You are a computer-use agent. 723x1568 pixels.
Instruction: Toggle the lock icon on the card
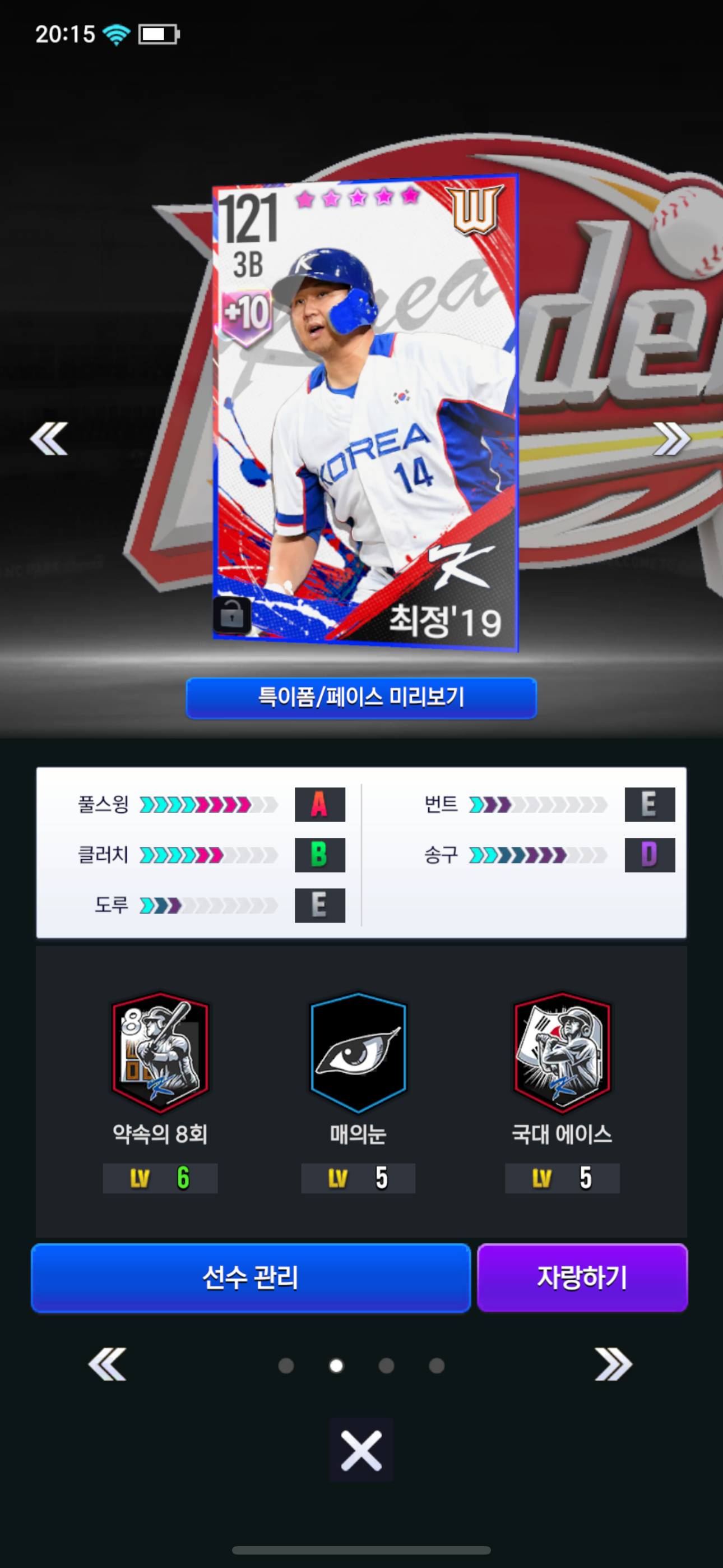(x=232, y=615)
